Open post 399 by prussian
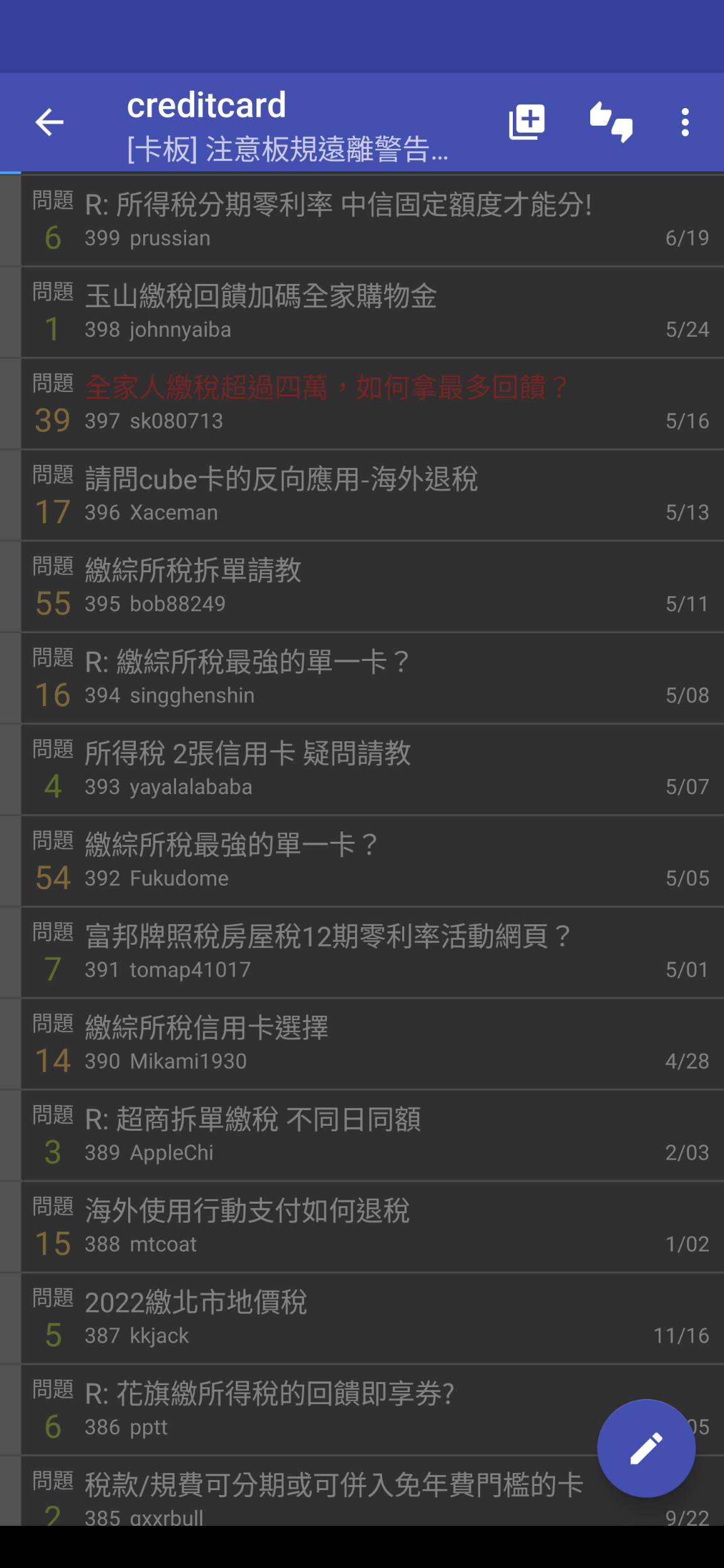The width and height of the screenshot is (724, 1568). pos(372,220)
